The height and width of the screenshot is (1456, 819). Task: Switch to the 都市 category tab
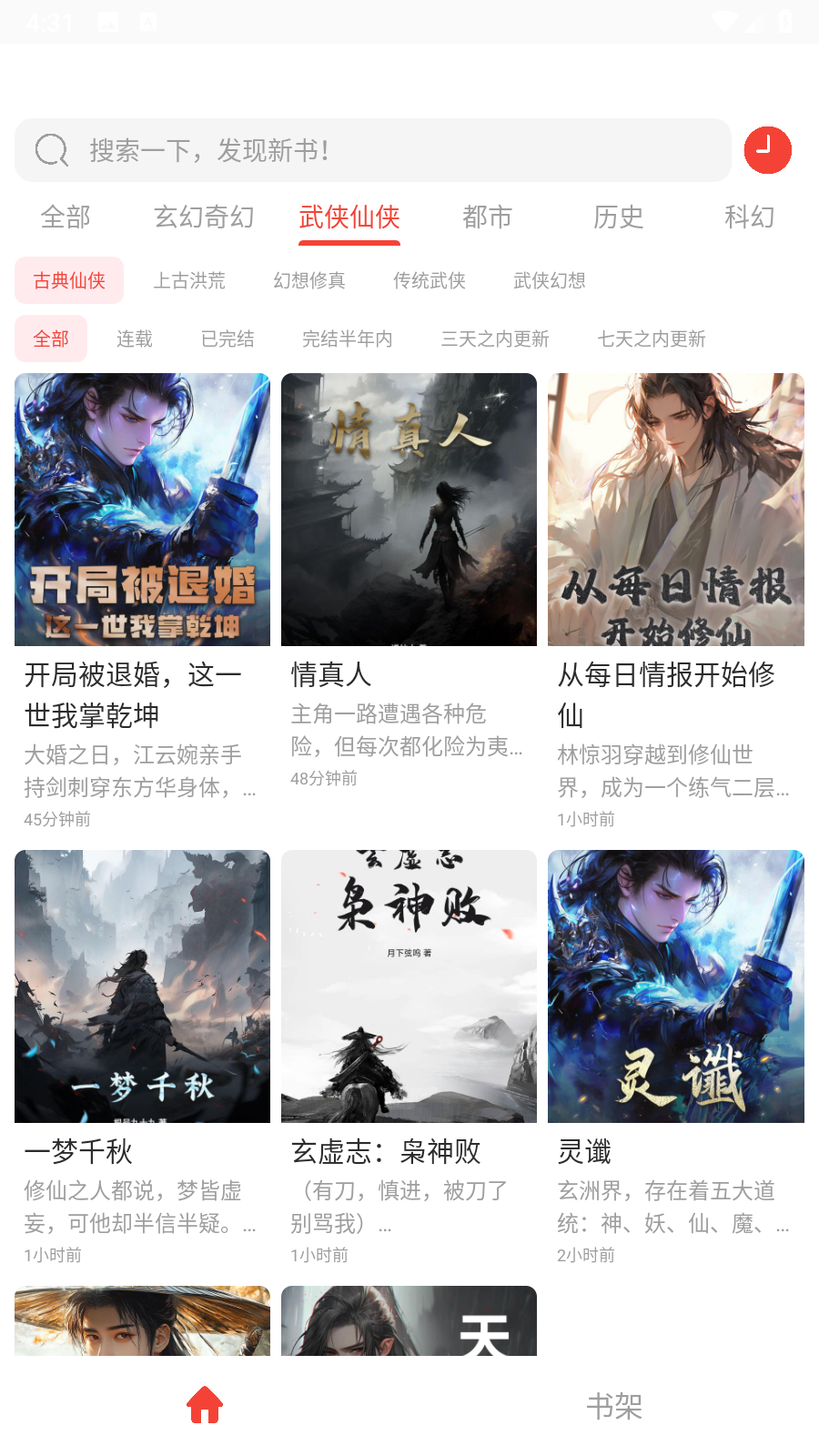pos(488,217)
